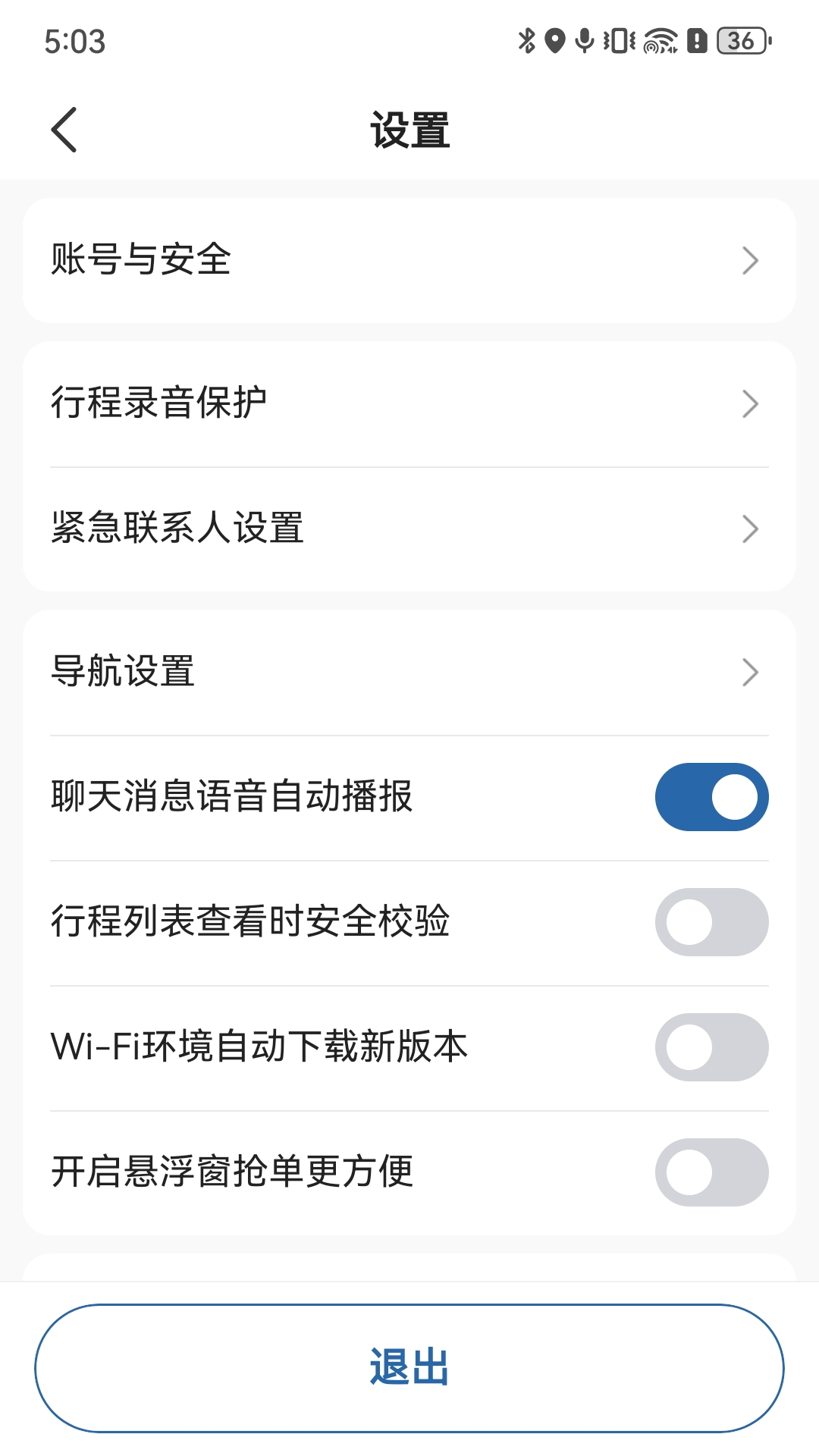Disable 聊天消息语音自动播报 switch
The image size is (819, 1456).
coord(711,795)
